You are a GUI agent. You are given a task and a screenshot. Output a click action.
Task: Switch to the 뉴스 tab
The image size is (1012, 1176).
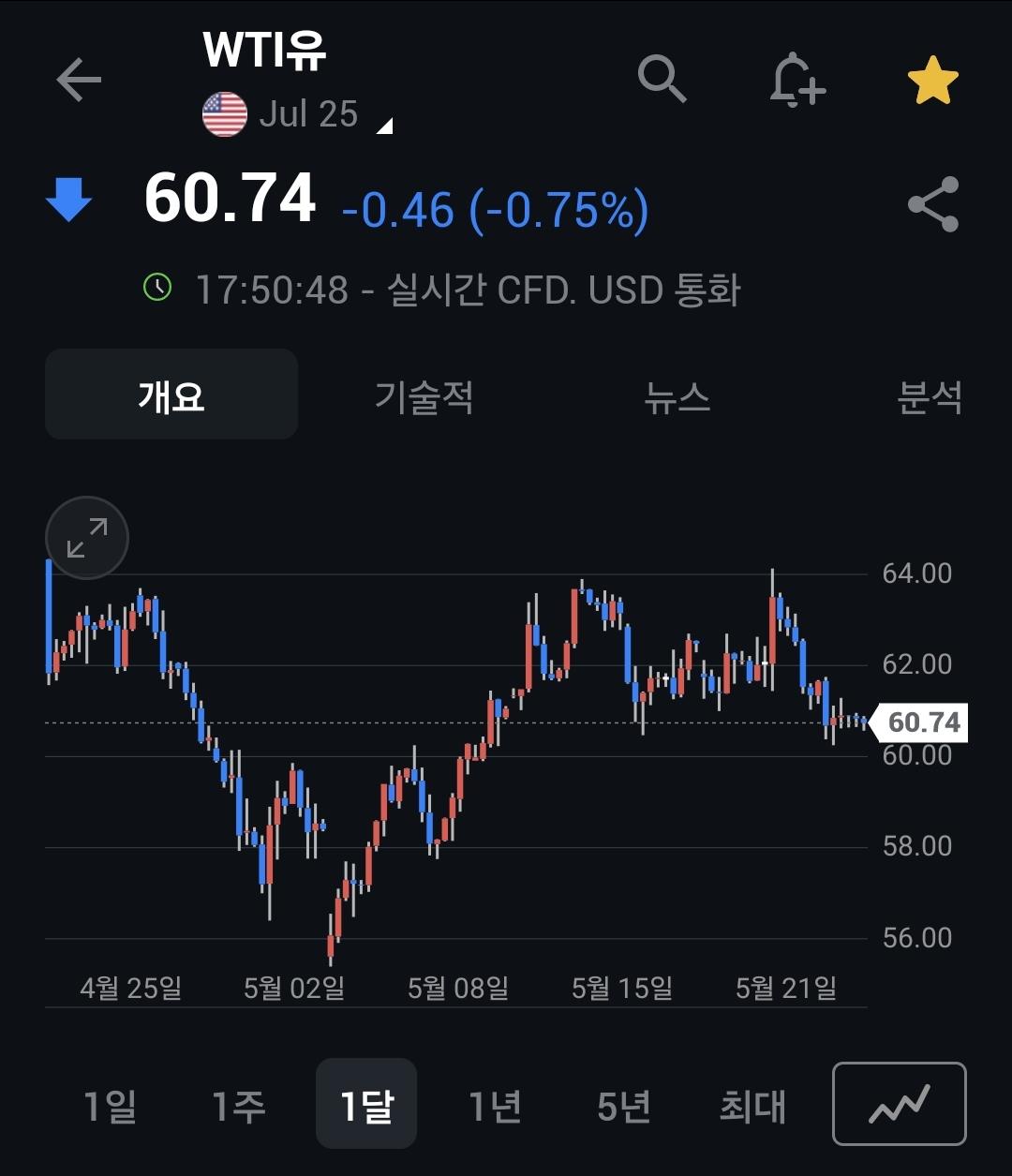pyautogui.click(x=677, y=395)
